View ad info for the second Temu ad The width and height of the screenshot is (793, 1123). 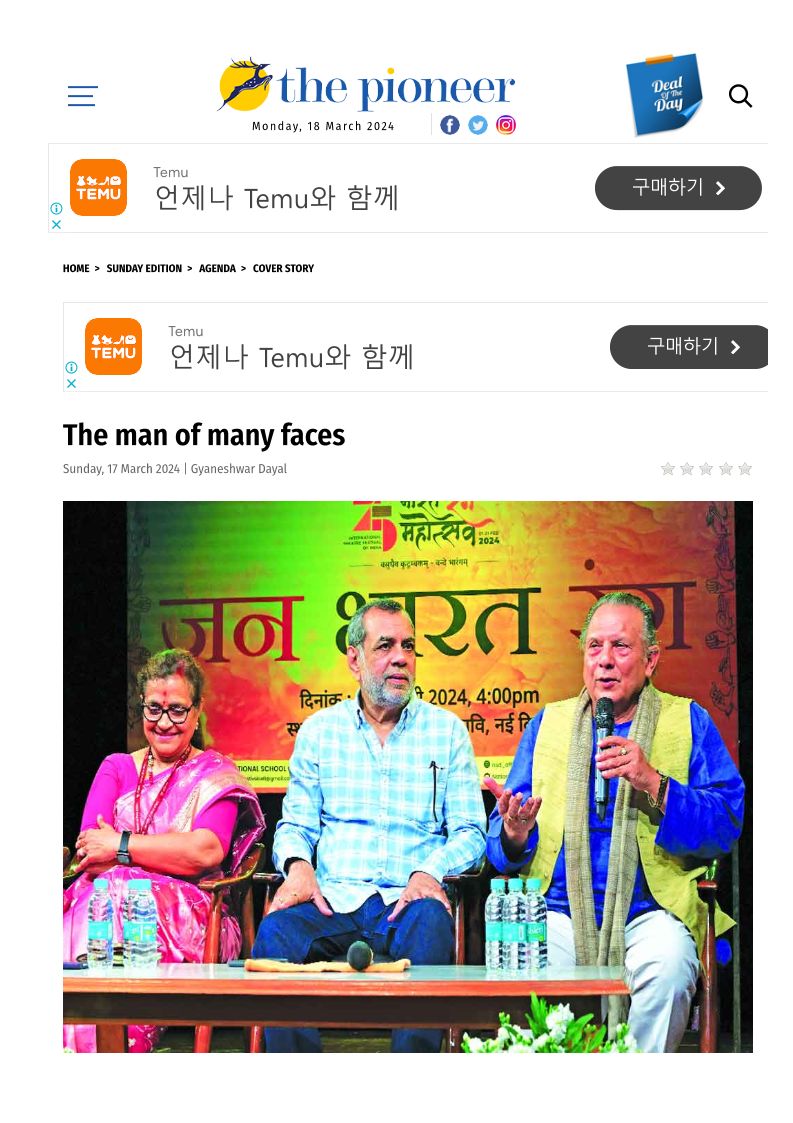click(71, 368)
